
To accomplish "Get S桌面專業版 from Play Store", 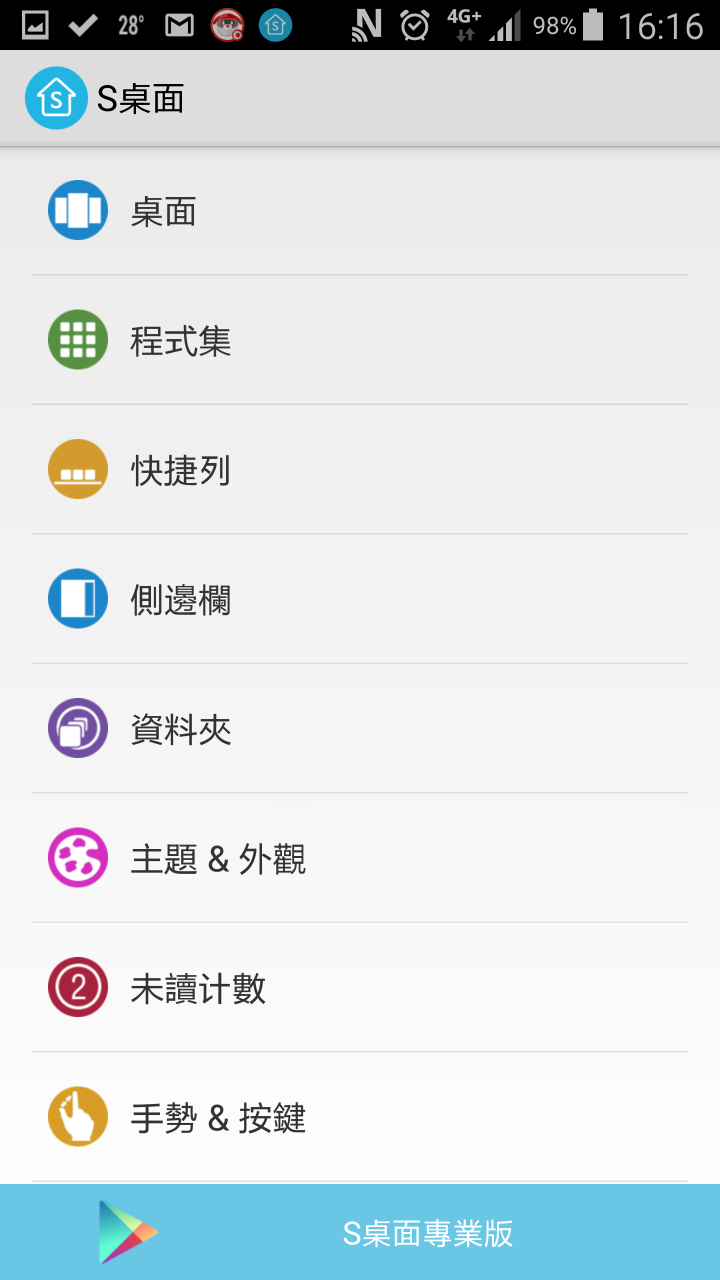I will [360, 1232].
